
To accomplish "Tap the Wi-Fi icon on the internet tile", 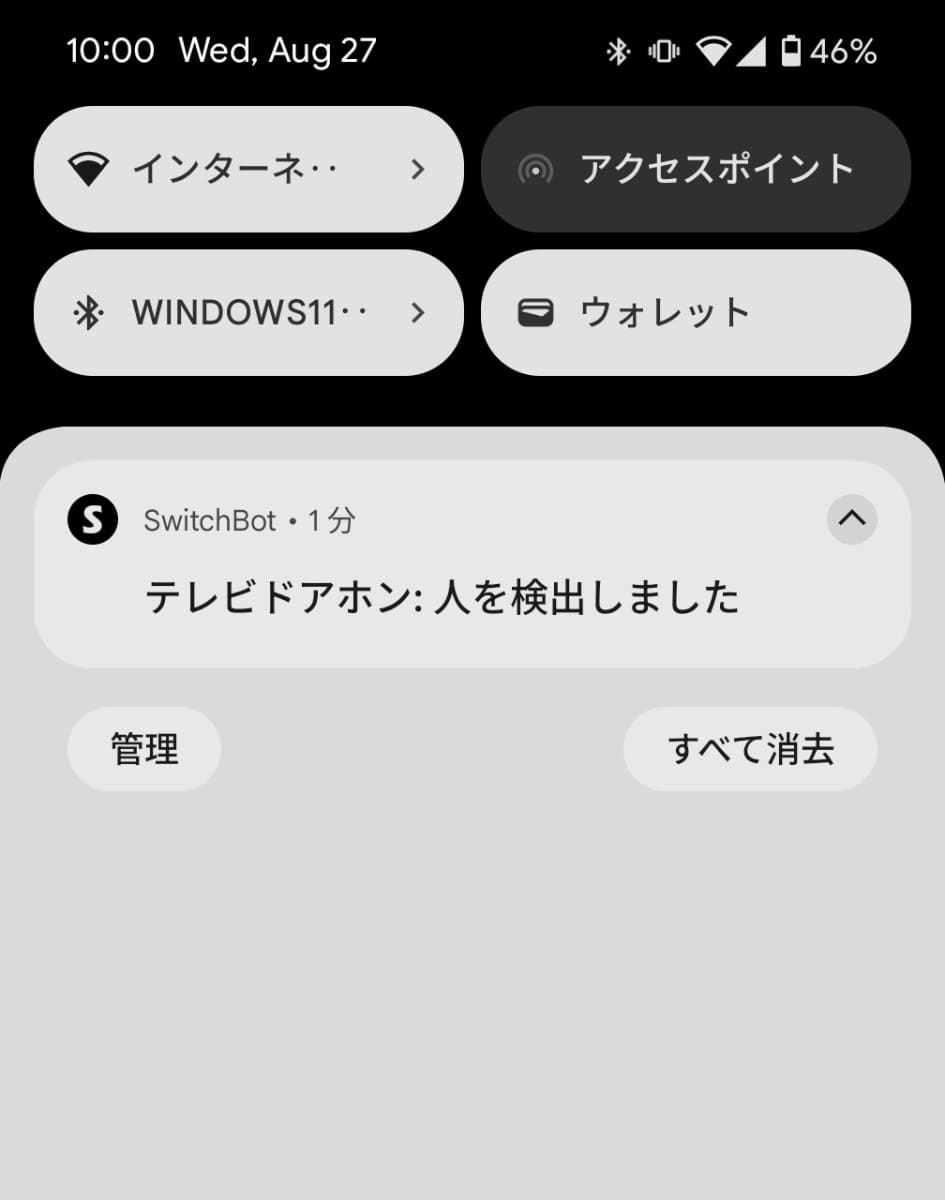I will pos(90,169).
